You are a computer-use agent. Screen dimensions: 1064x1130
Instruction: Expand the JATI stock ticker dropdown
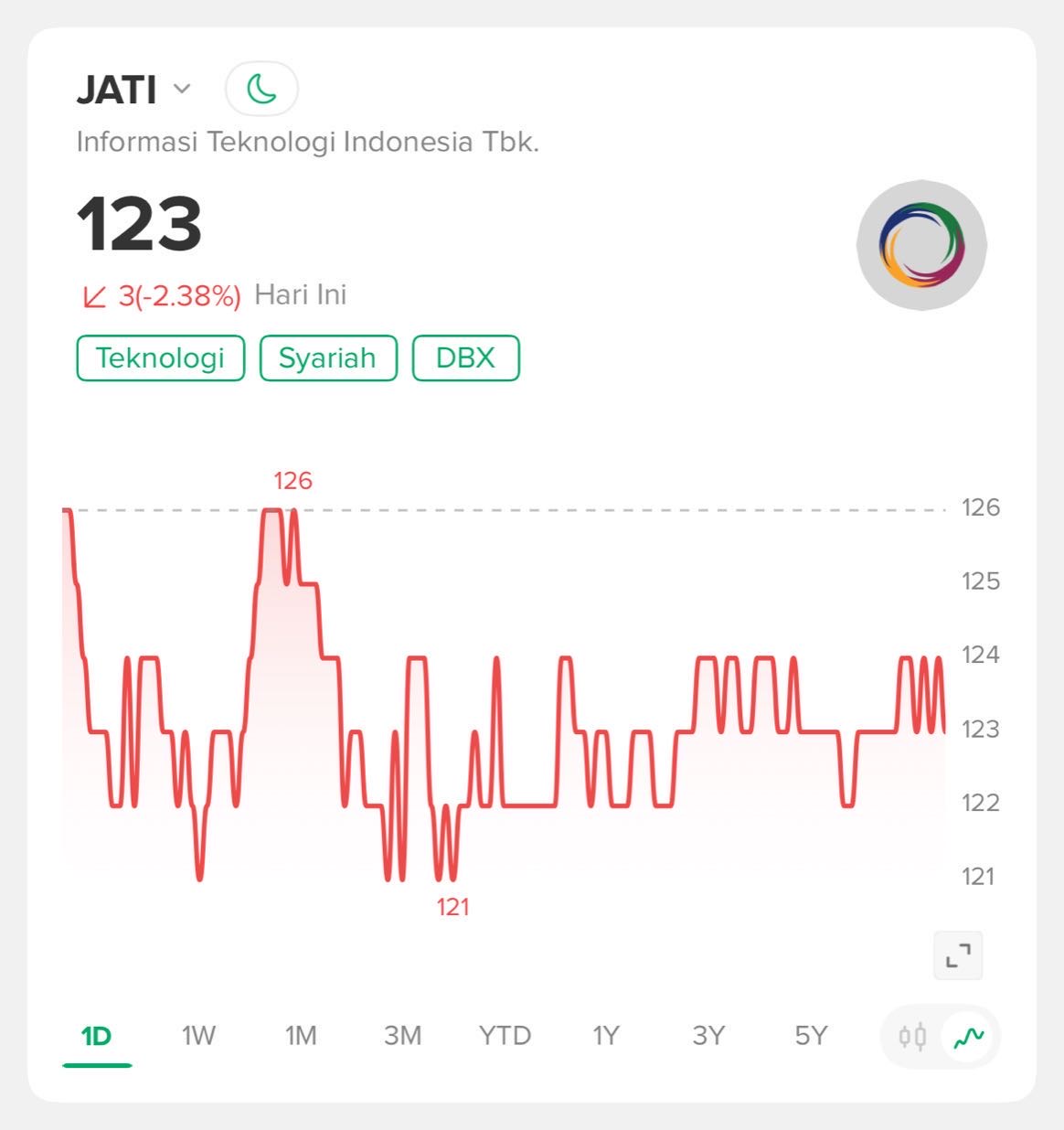[x=181, y=89]
